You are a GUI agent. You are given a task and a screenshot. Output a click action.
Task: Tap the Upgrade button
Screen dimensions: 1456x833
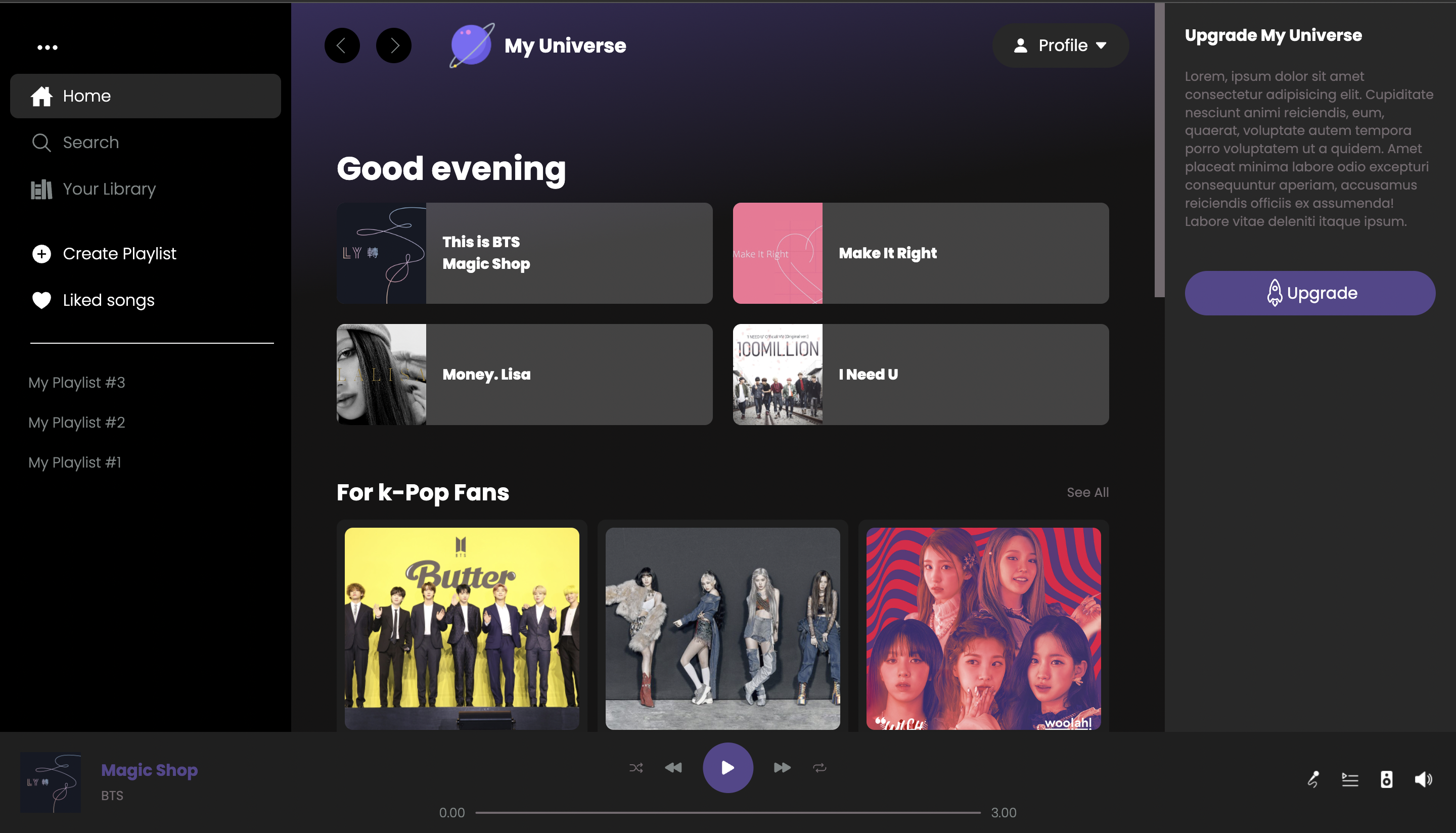pyautogui.click(x=1309, y=293)
